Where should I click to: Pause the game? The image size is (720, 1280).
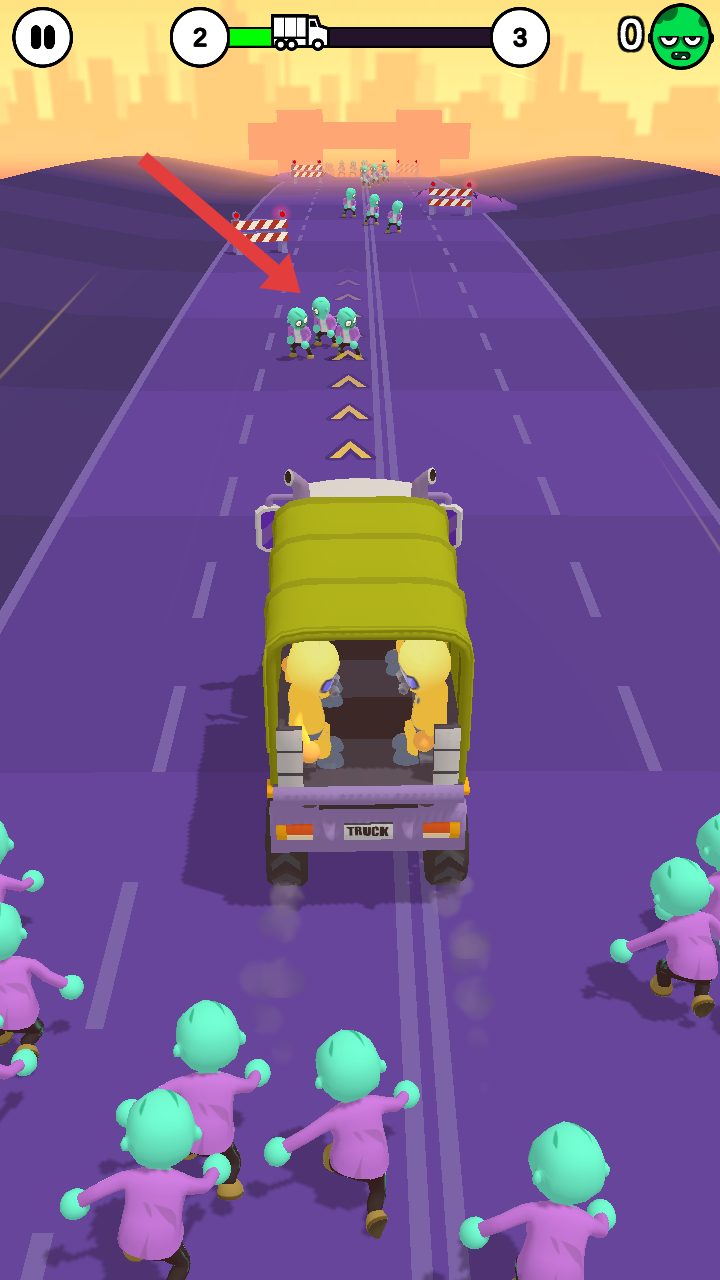point(42,38)
